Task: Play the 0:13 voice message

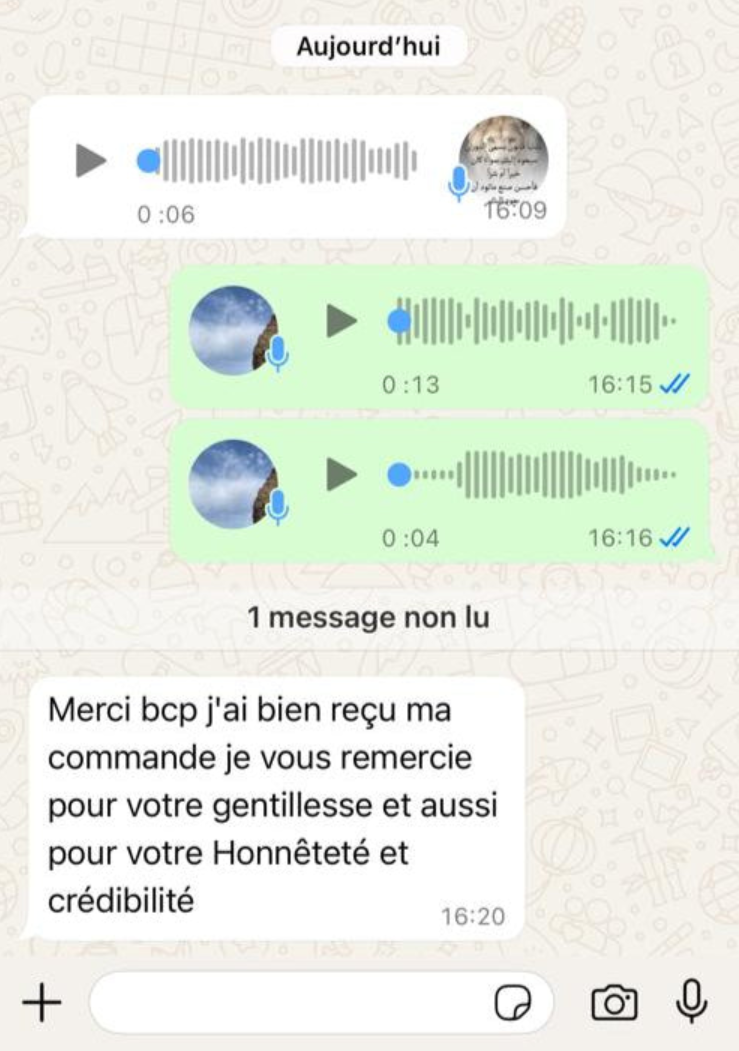Action: tap(342, 321)
